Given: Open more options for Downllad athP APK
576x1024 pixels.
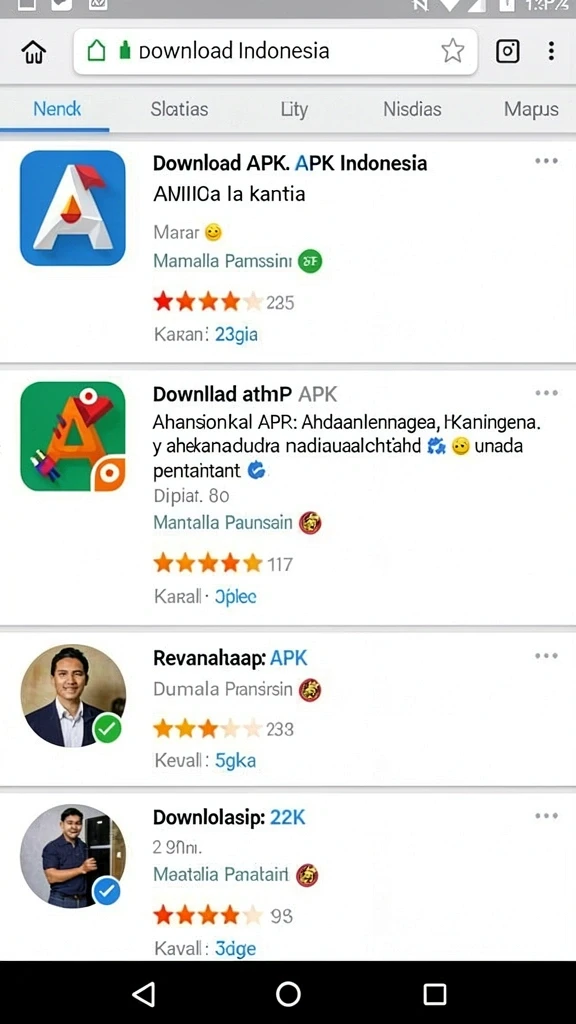Looking at the screenshot, I should [546, 392].
